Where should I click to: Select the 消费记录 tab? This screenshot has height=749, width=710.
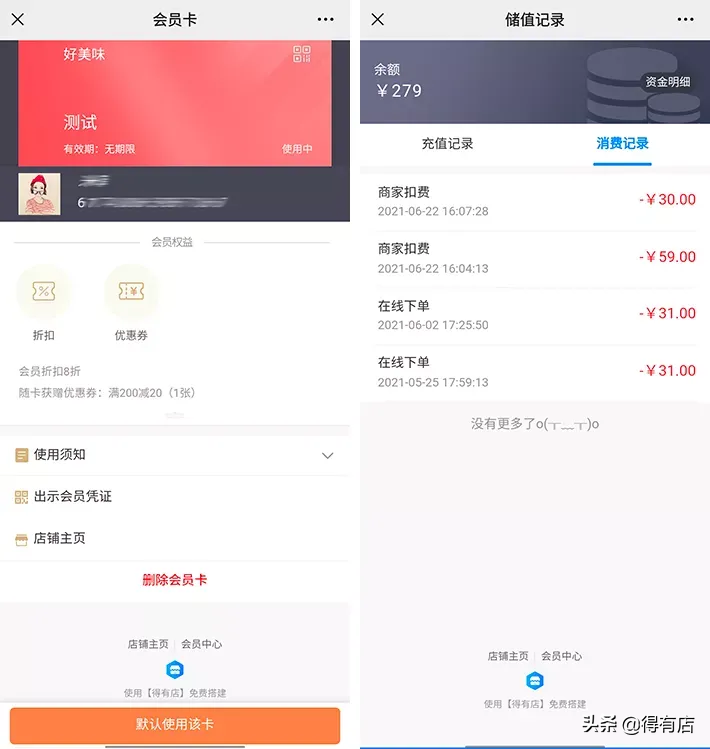622,144
